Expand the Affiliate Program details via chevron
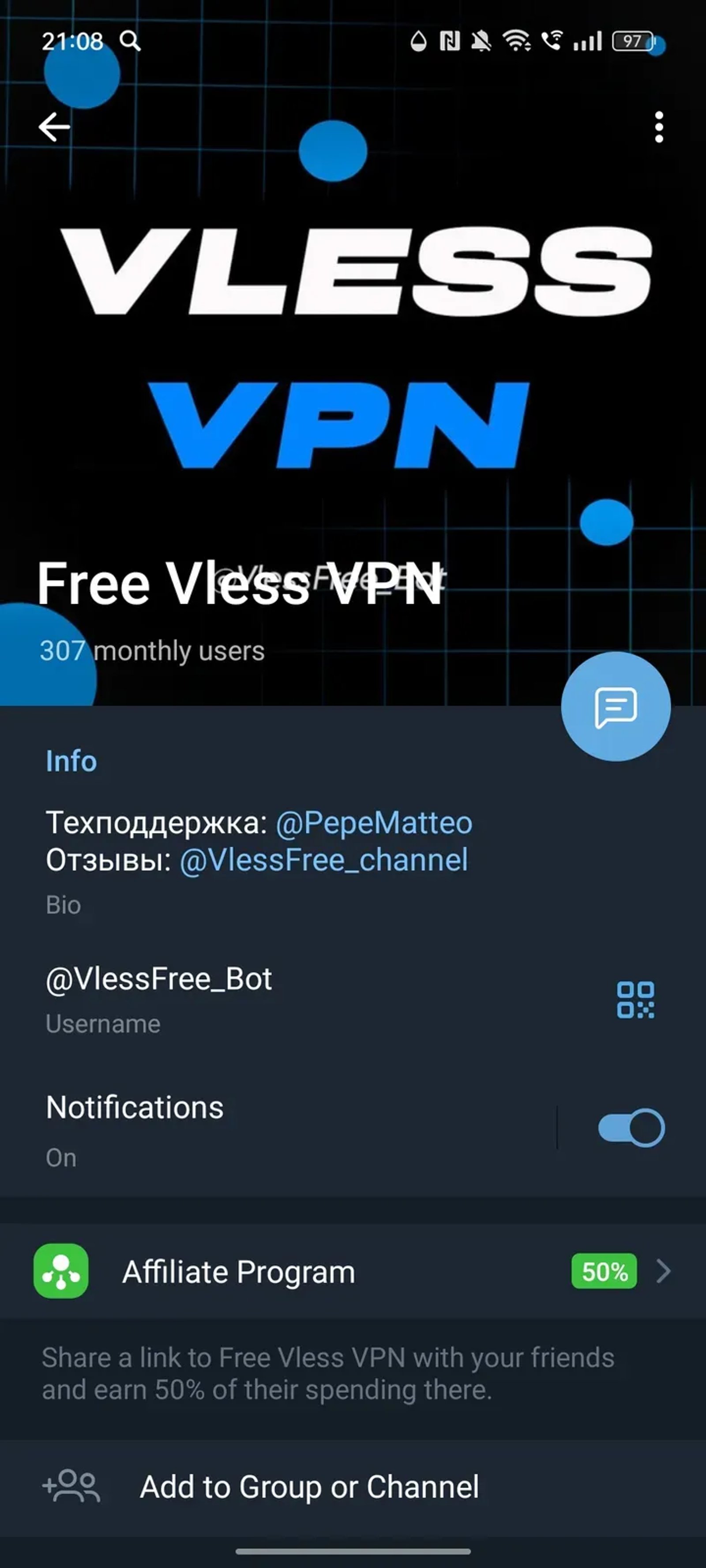 pyautogui.click(x=663, y=1272)
